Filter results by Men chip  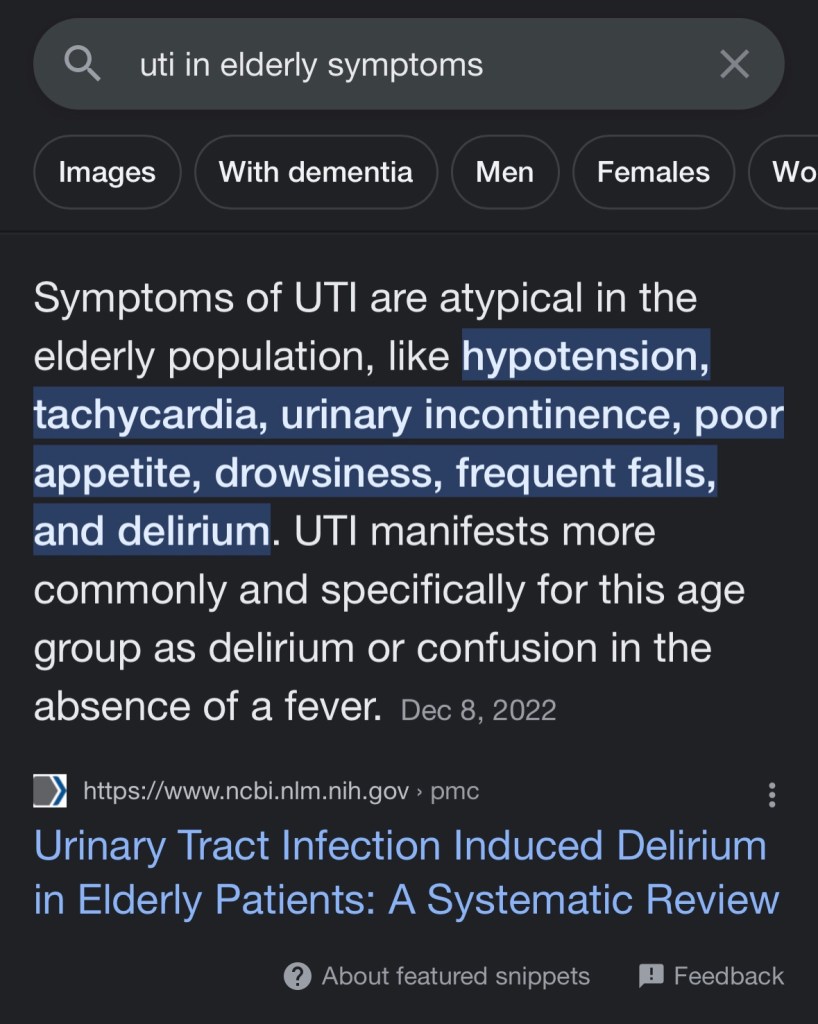coord(504,172)
